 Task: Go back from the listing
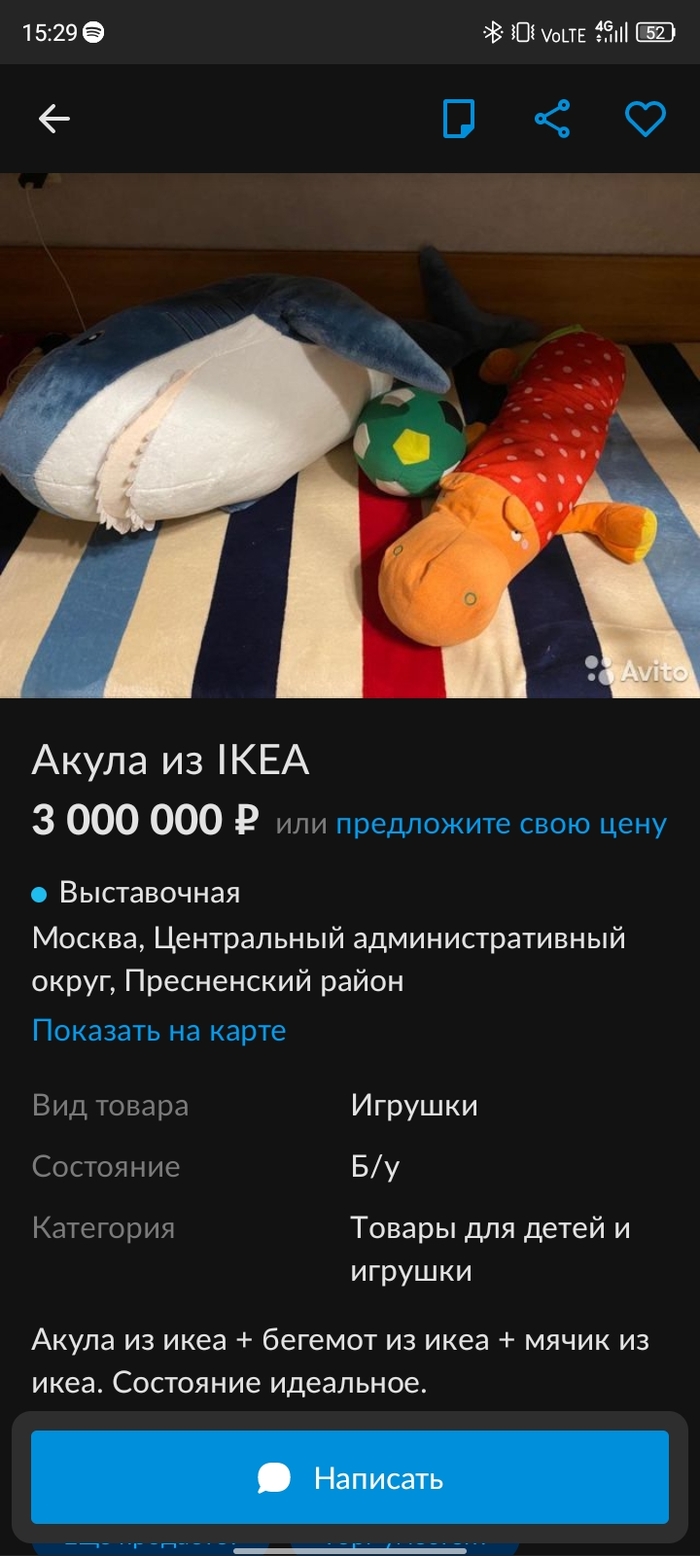pyautogui.click(x=54, y=119)
